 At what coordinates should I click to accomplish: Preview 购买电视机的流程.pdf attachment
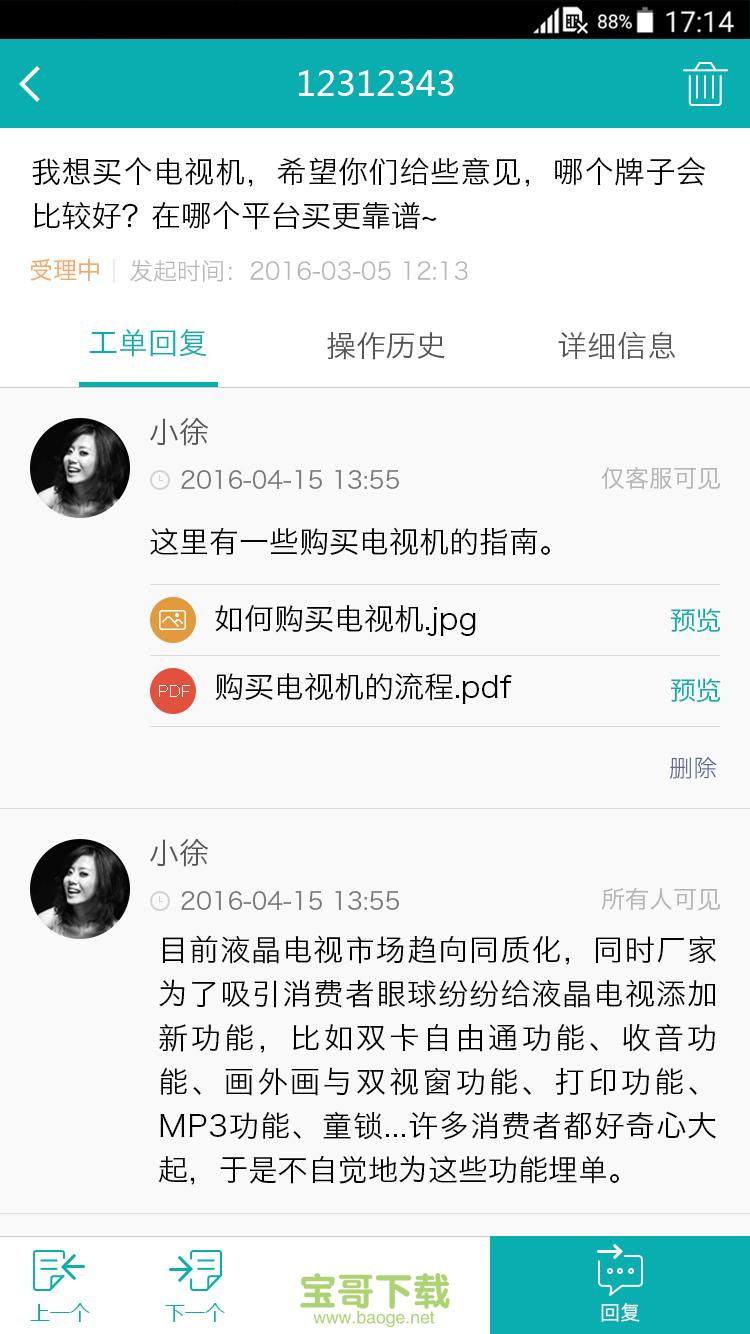(694, 689)
